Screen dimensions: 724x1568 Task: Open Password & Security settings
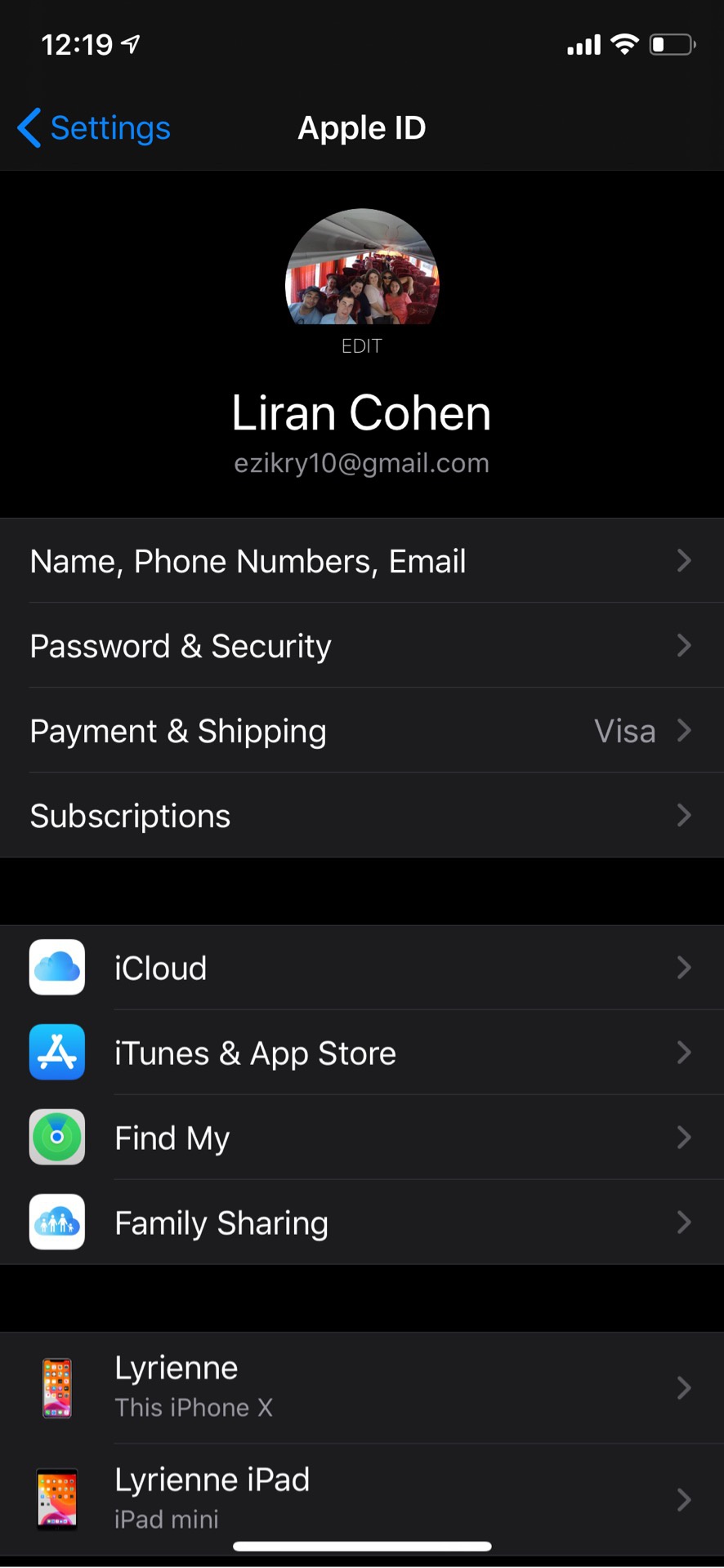[x=361, y=646]
